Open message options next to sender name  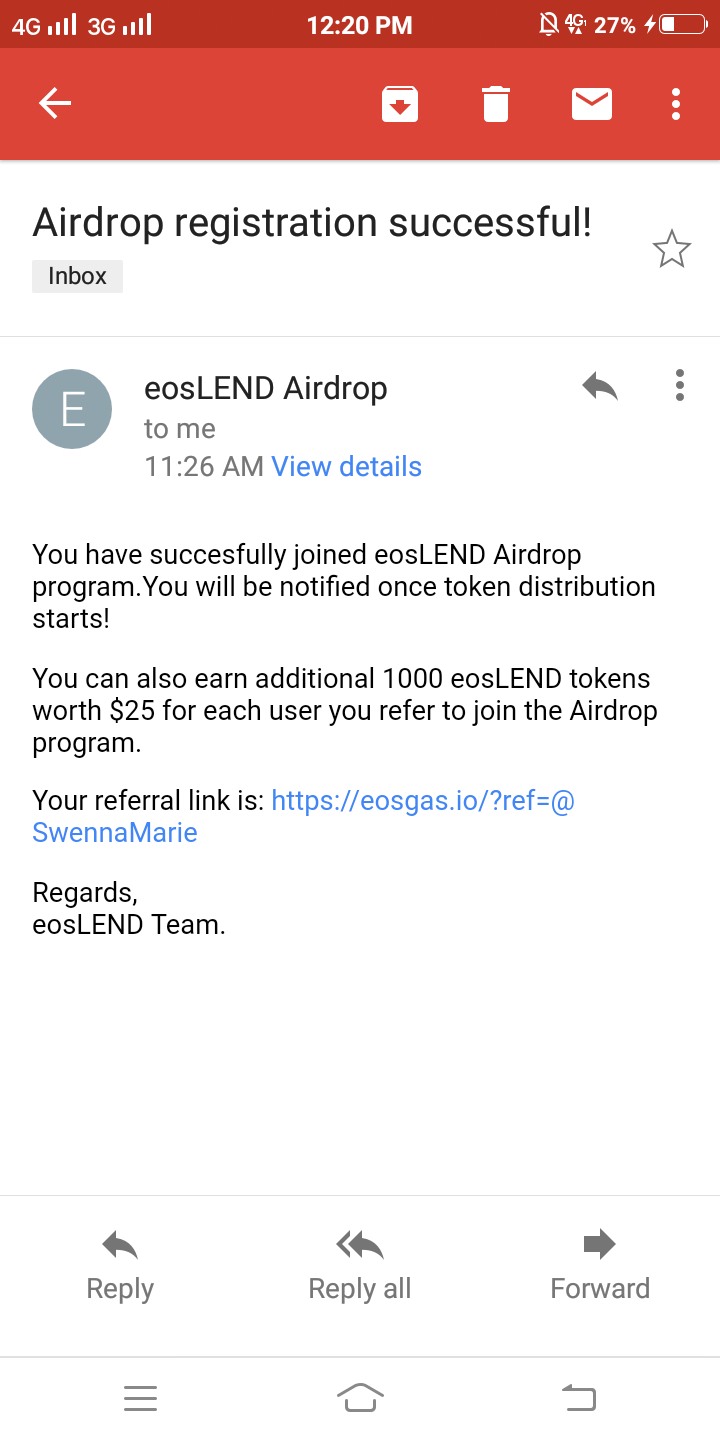pos(680,385)
